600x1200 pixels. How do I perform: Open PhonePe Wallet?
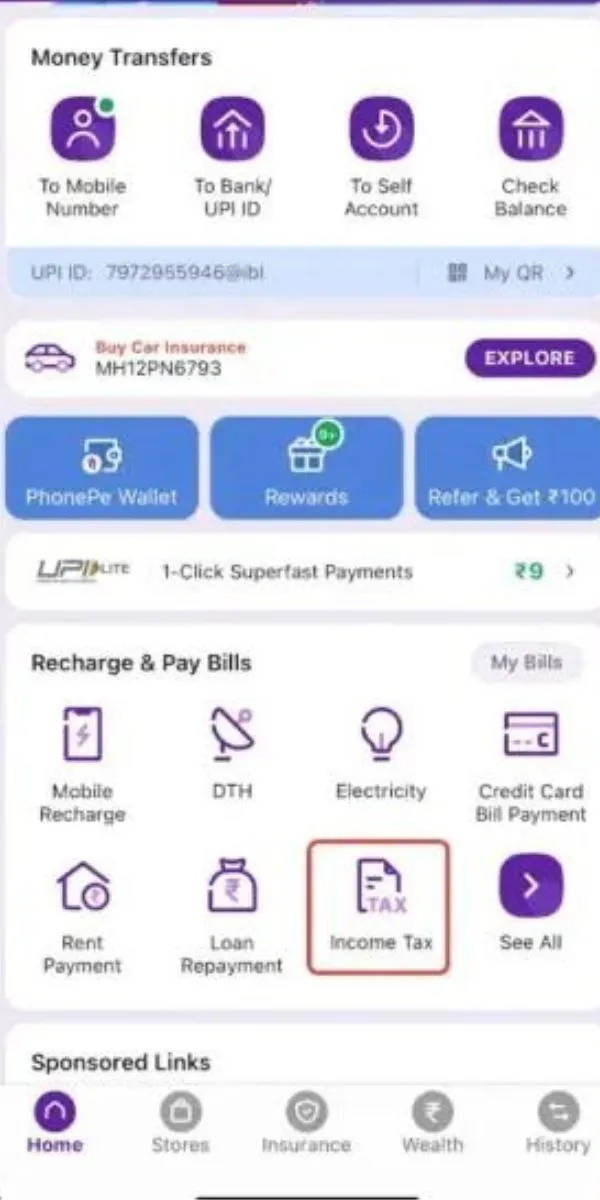[x=101, y=468]
